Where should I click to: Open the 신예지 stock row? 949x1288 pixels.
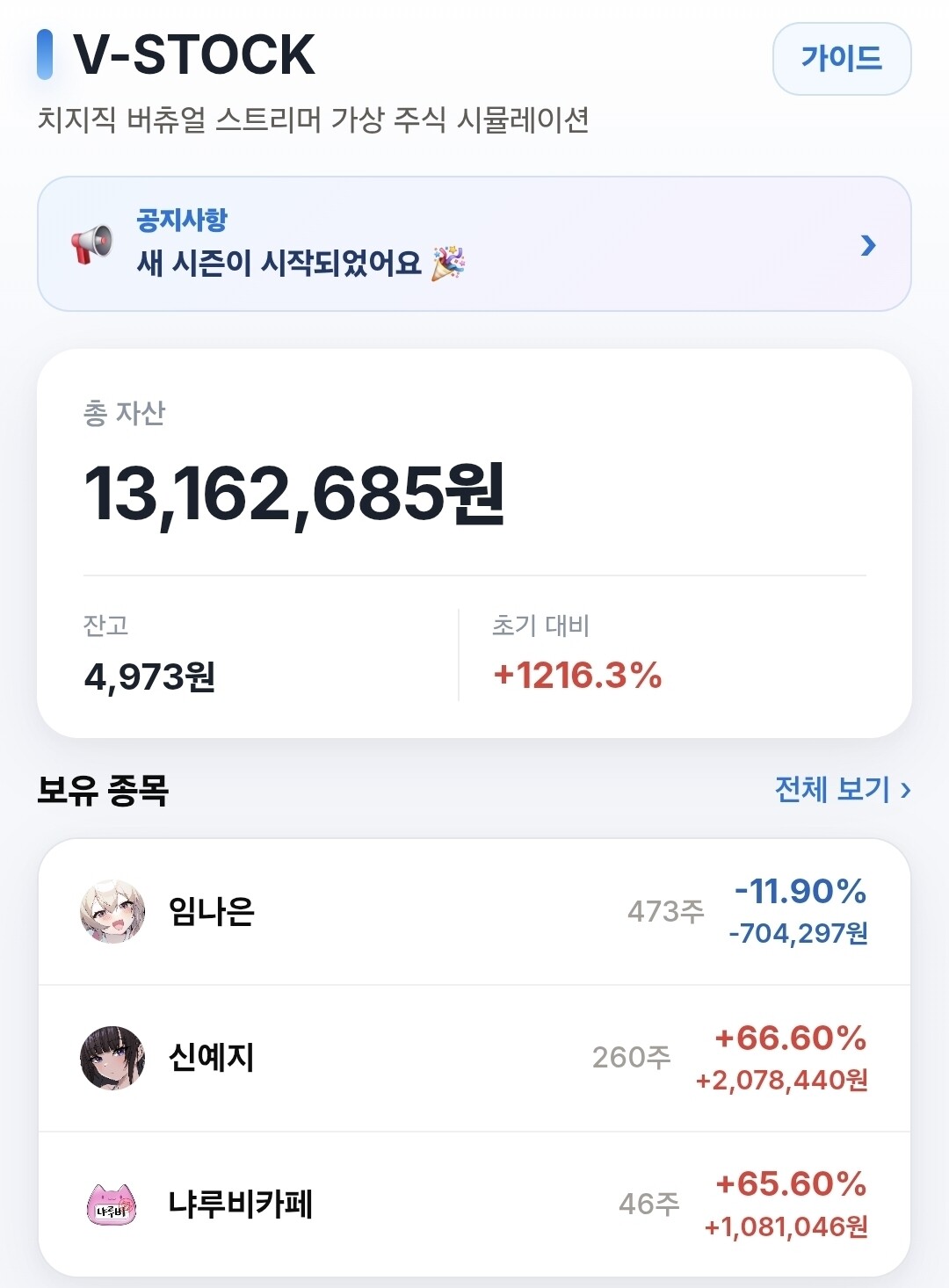pyautogui.click(x=474, y=1058)
